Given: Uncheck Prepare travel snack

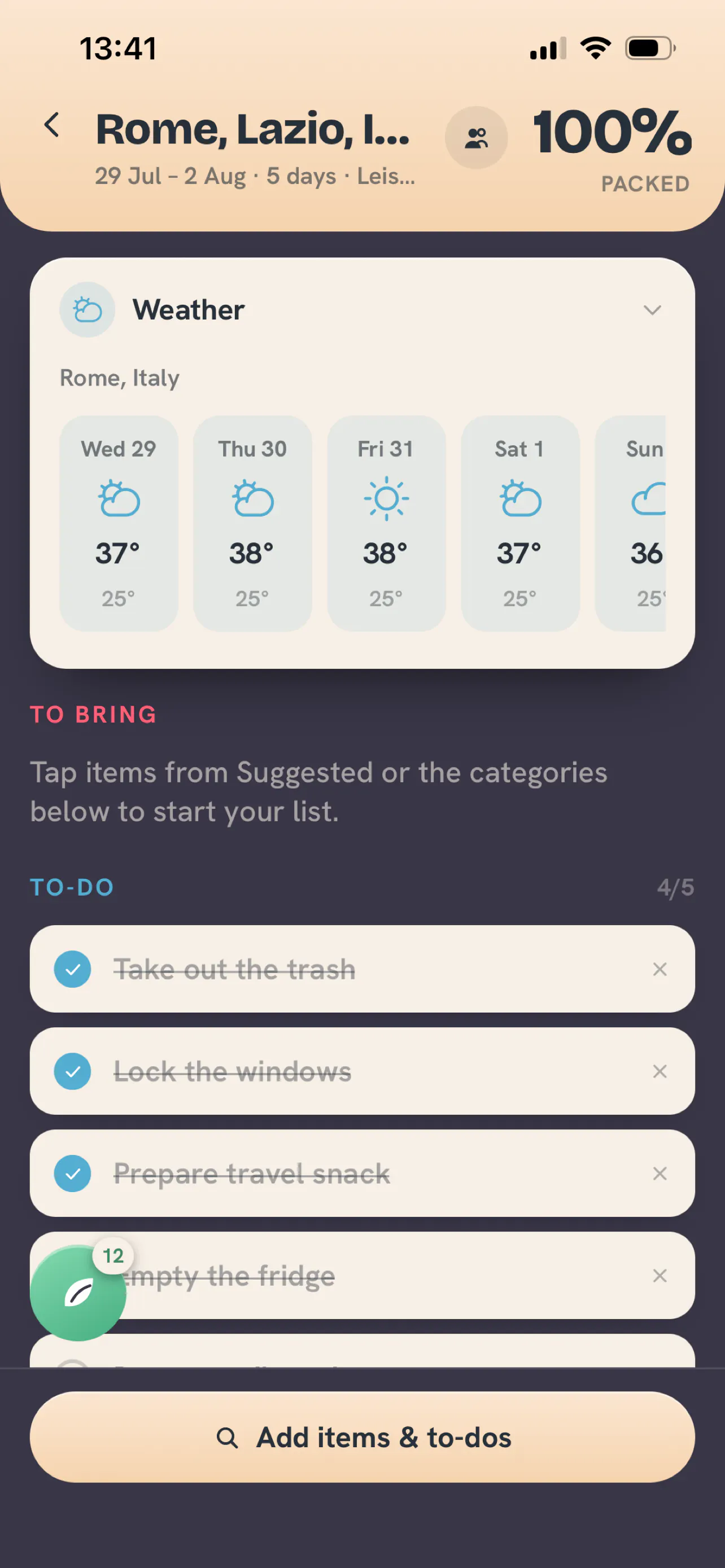Looking at the screenshot, I should coord(72,1173).
